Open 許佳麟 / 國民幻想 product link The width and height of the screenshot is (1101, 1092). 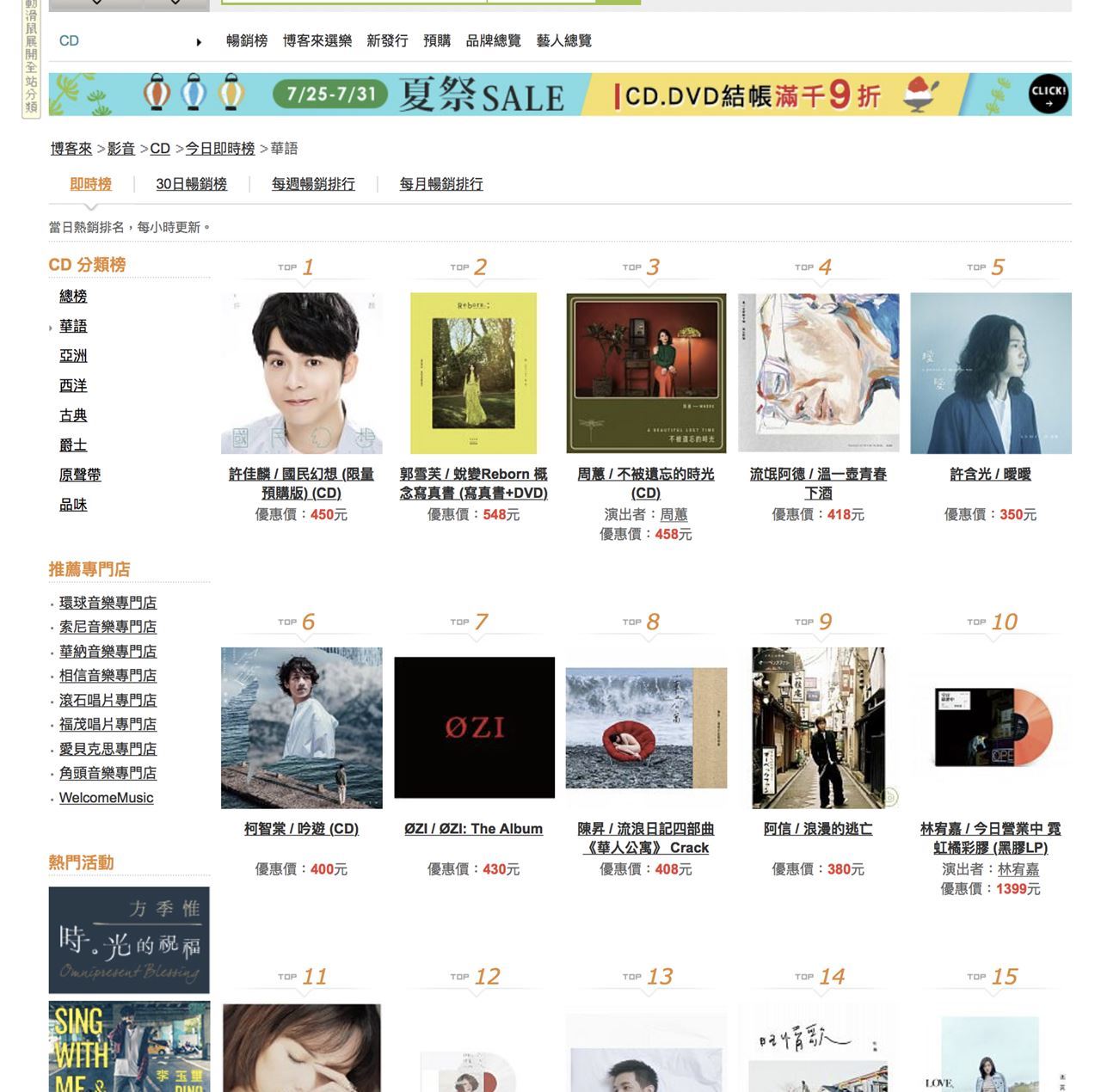pyautogui.click(x=301, y=483)
